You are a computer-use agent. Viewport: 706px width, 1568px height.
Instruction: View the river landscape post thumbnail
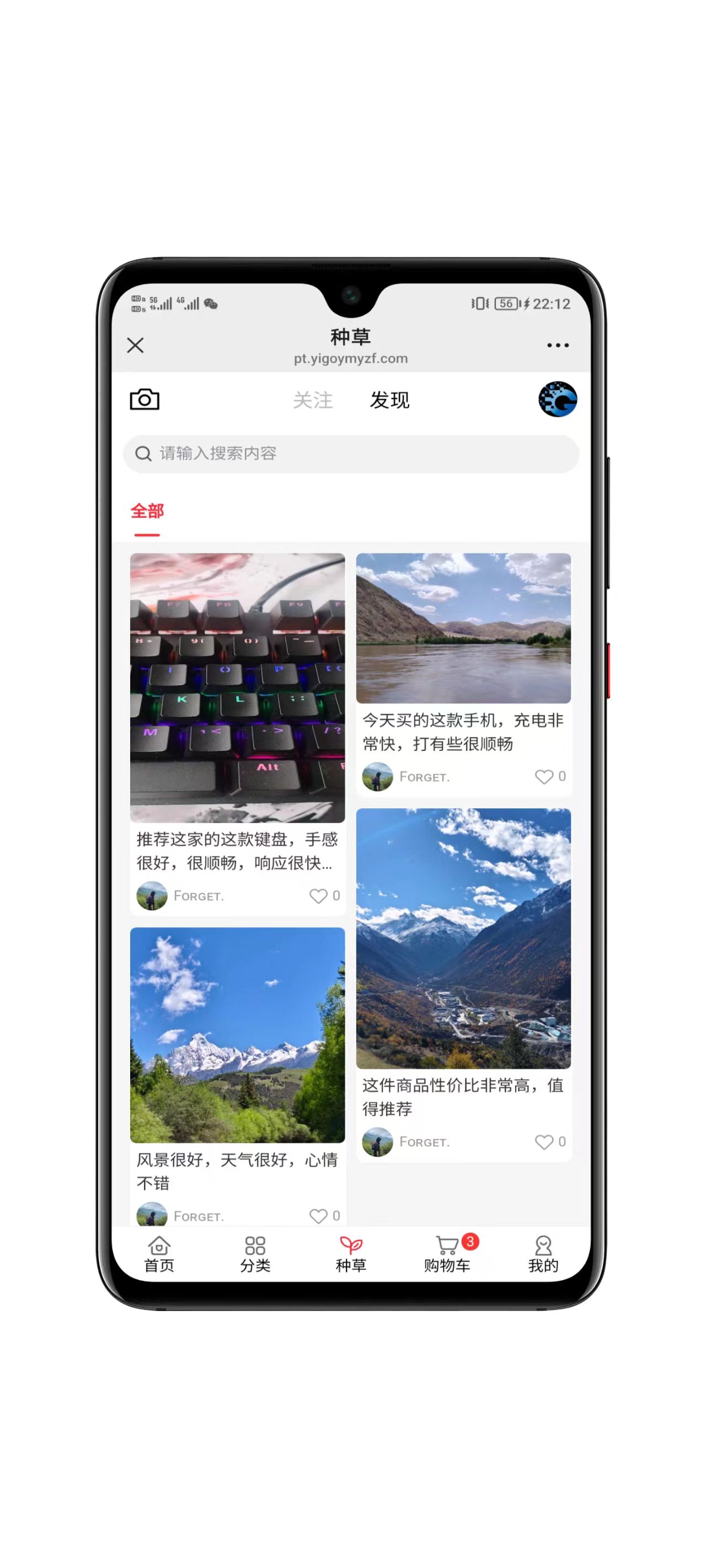pyautogui.click(x=463, y=628)
